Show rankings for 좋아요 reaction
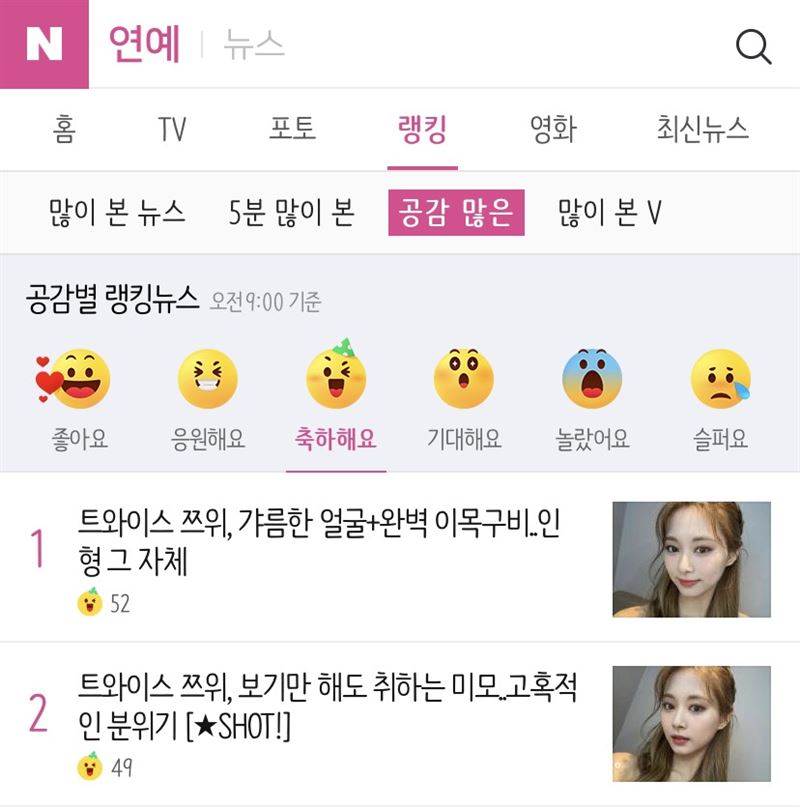 tap(80, 397)
